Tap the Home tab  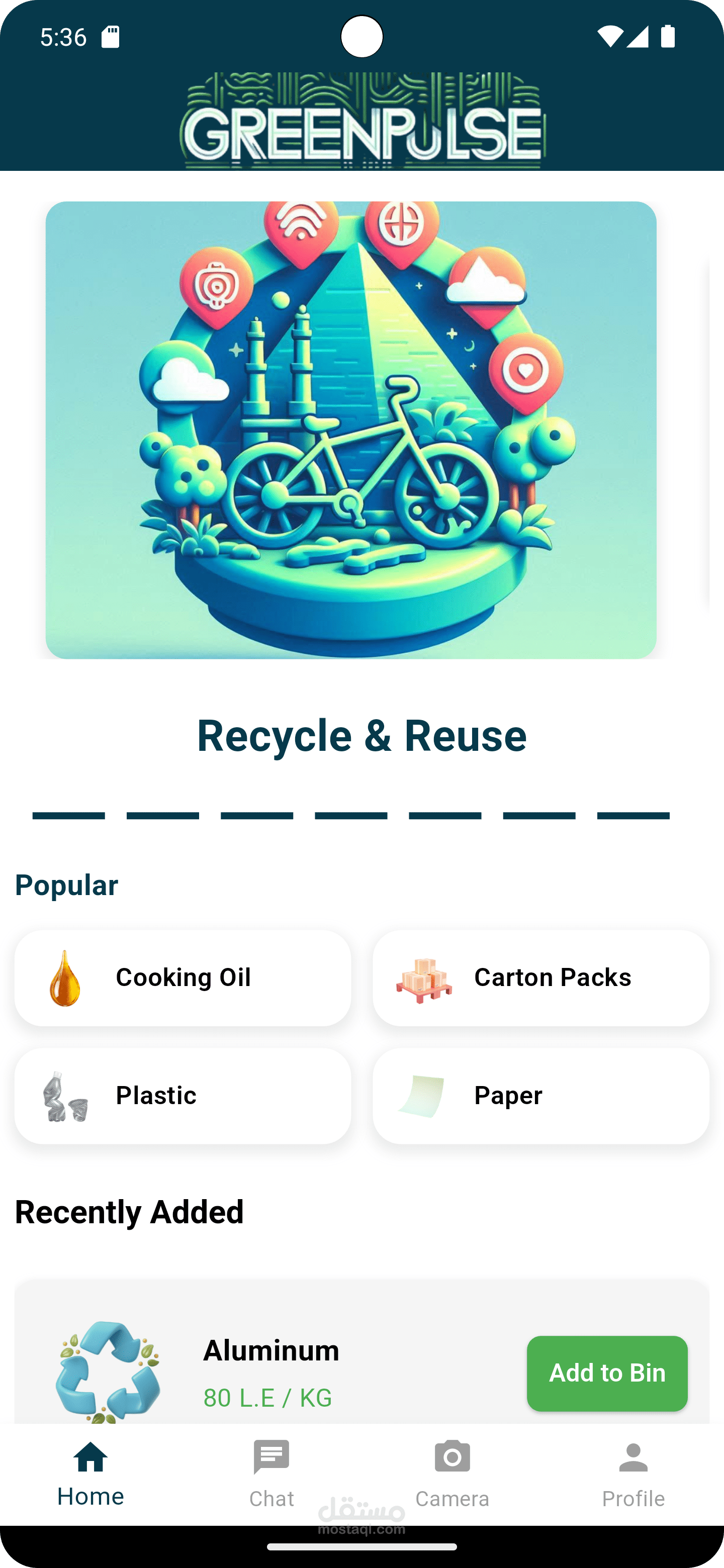(x=90, y=1473)
